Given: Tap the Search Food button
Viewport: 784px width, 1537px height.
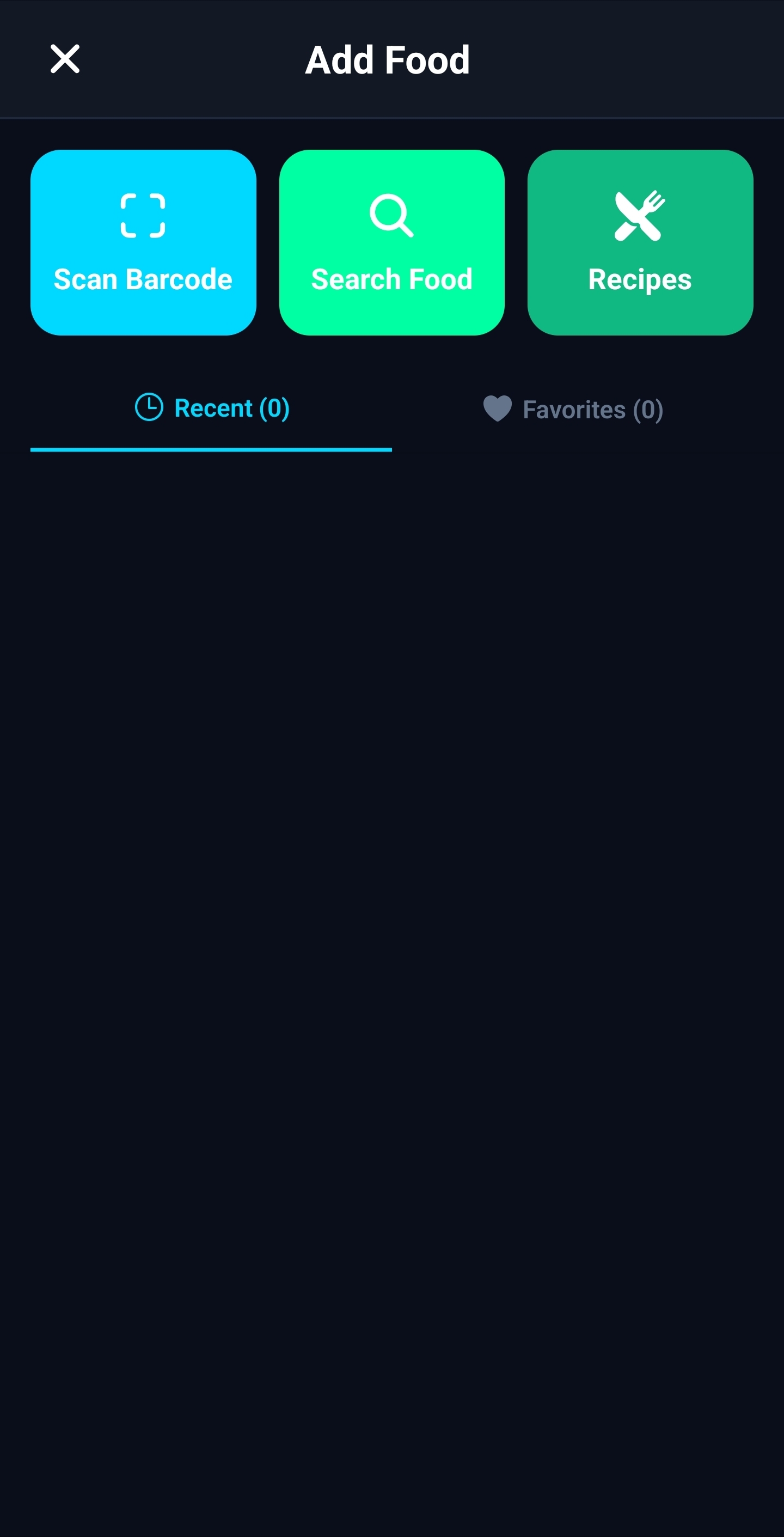Looking at the screenshot, I should pyautogui.click(x=392, y=242).
